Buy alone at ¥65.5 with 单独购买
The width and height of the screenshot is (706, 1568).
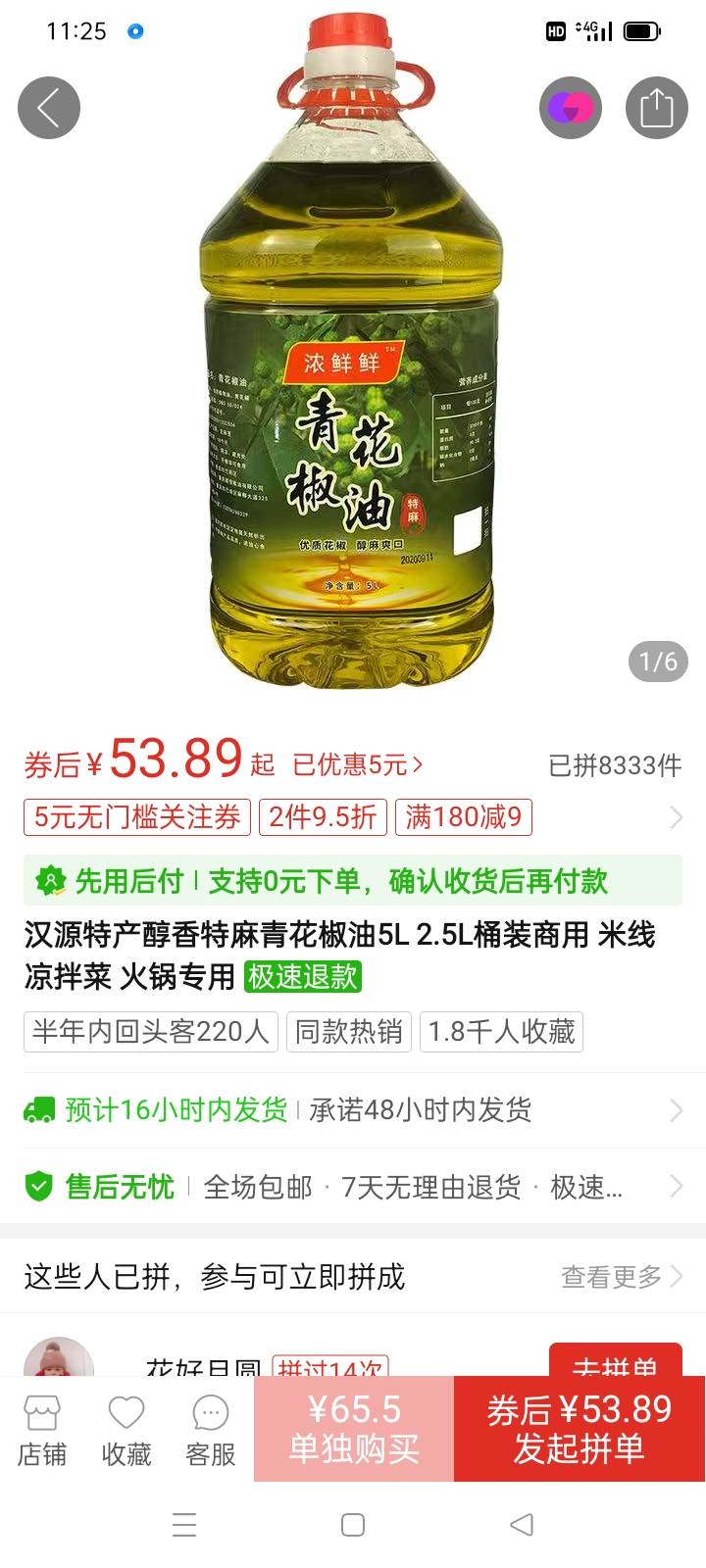pos(354,1429)
